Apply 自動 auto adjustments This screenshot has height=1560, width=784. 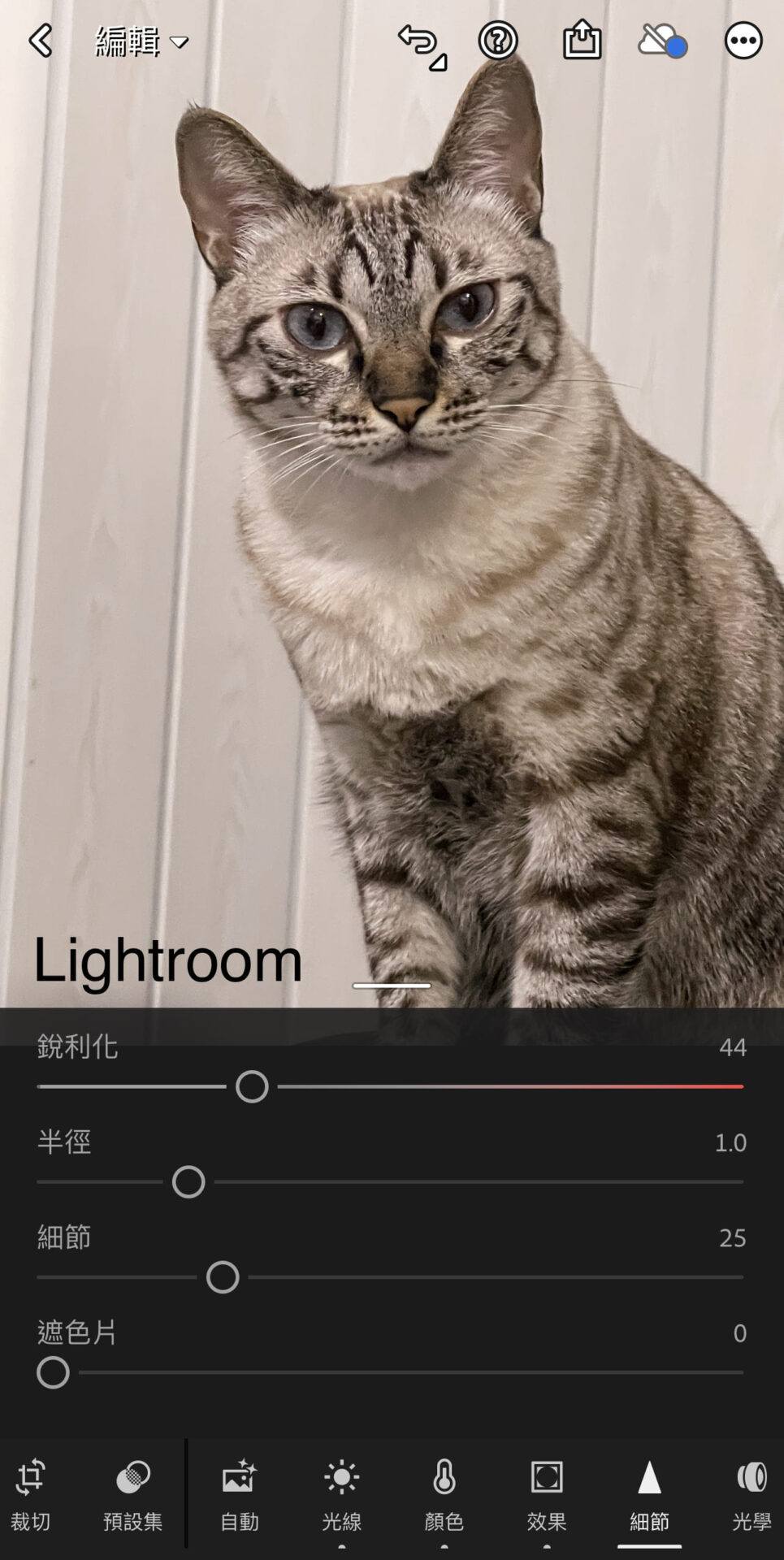[x=239, y=1495]
